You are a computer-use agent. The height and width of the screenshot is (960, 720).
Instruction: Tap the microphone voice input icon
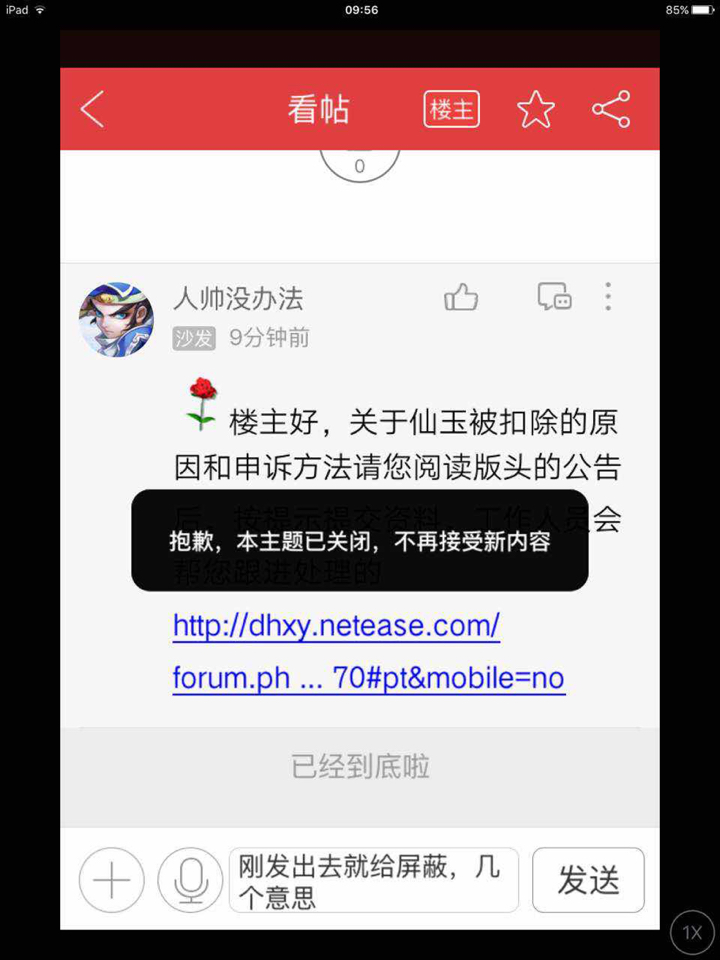[190, 880]
